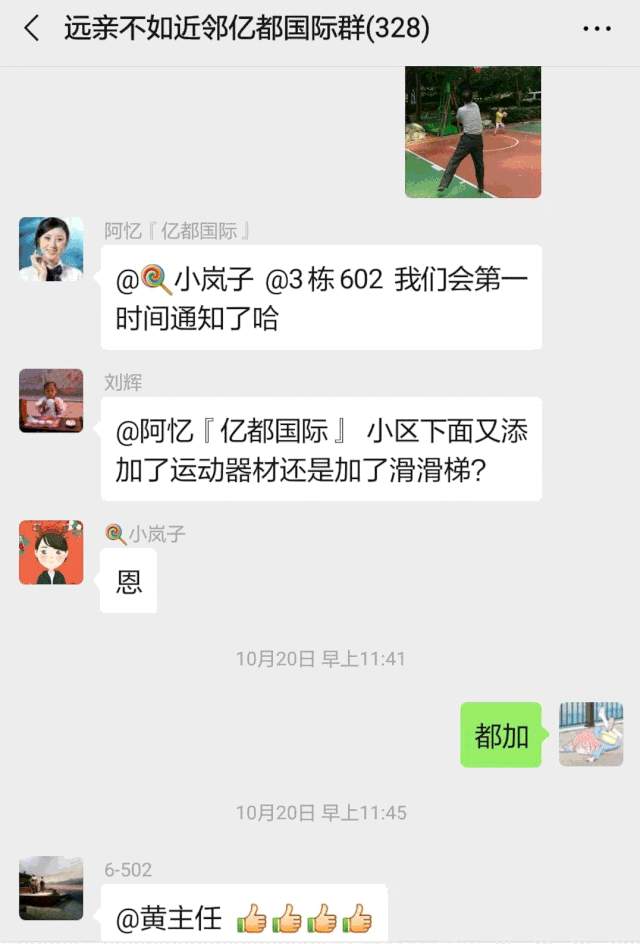The image size is (640, 944).
Task: Open my own avatar beside 都加
Action: point(590,734)
